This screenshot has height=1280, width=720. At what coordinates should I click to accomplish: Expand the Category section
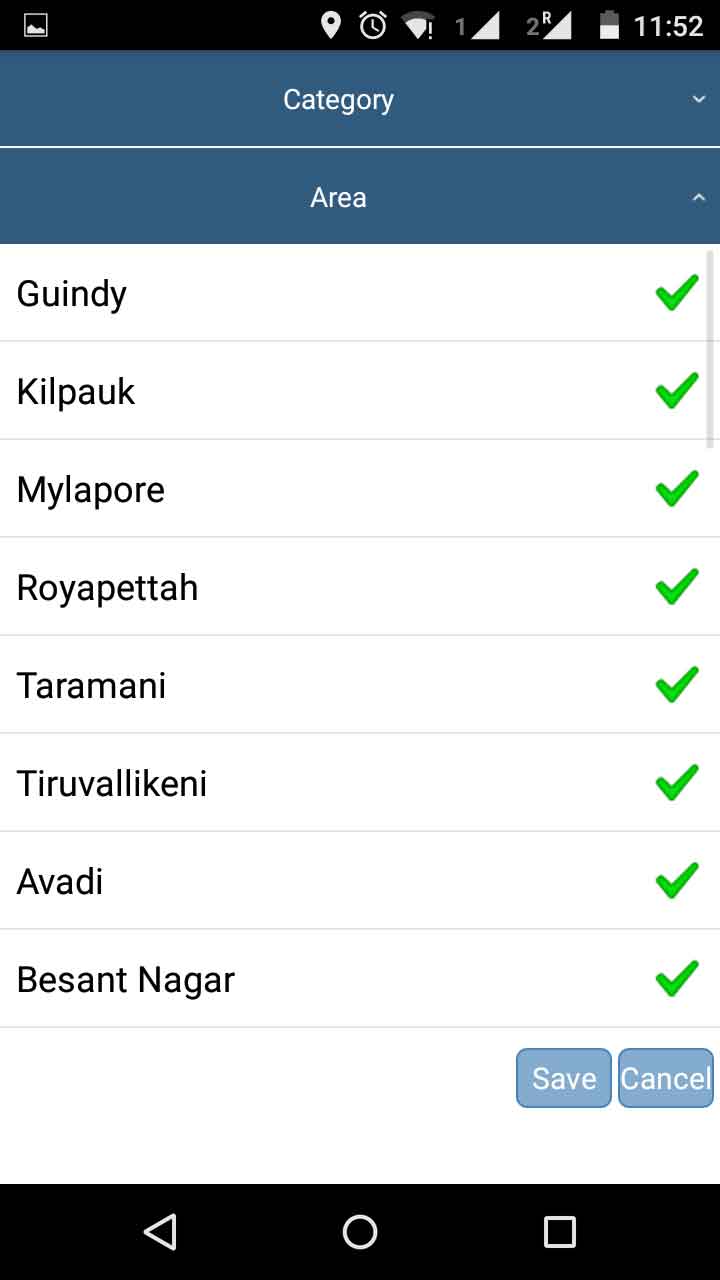click(x=359, y=99)
